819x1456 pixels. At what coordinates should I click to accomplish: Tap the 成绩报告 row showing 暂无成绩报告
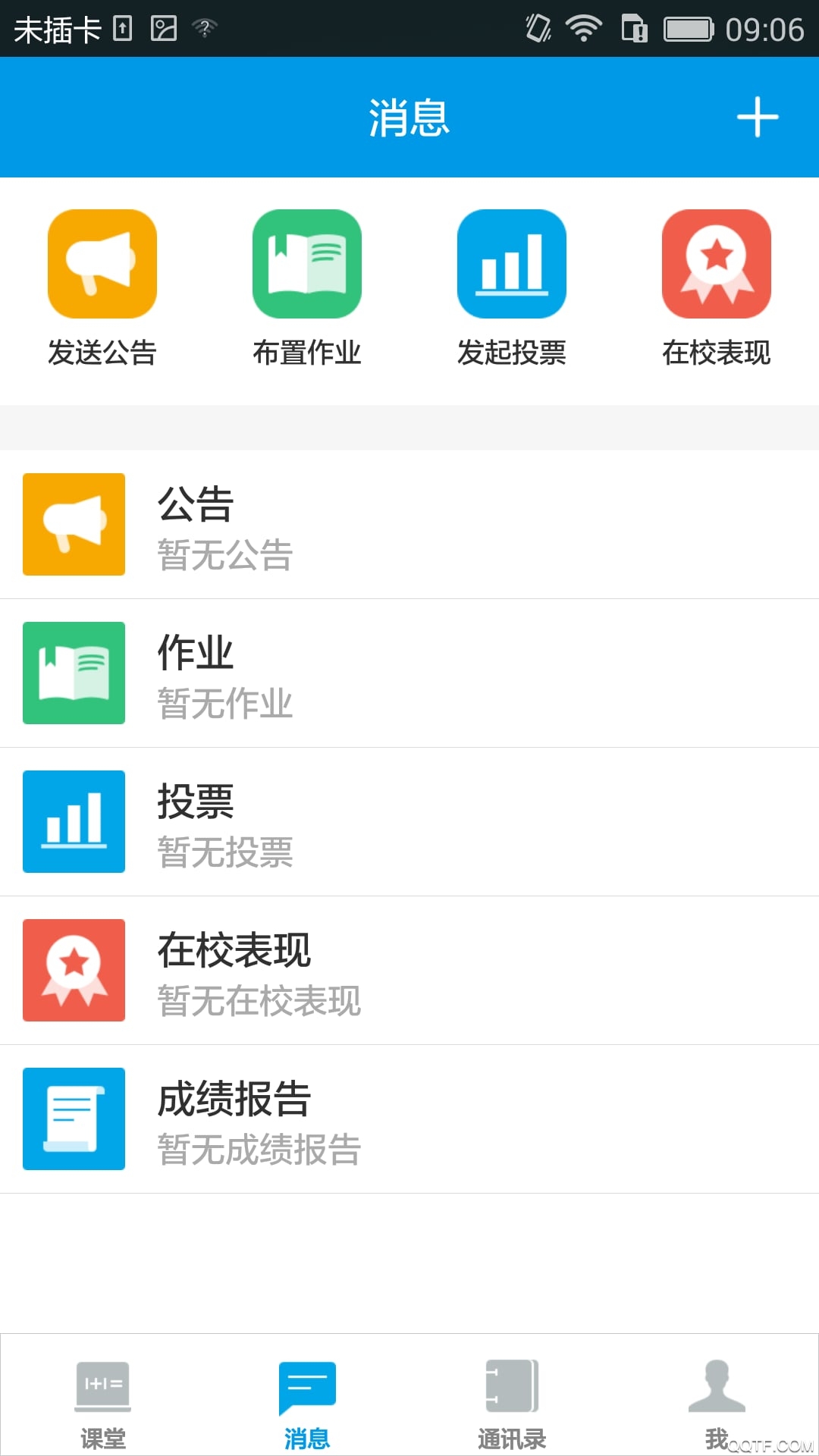(x=409, y=1120)
